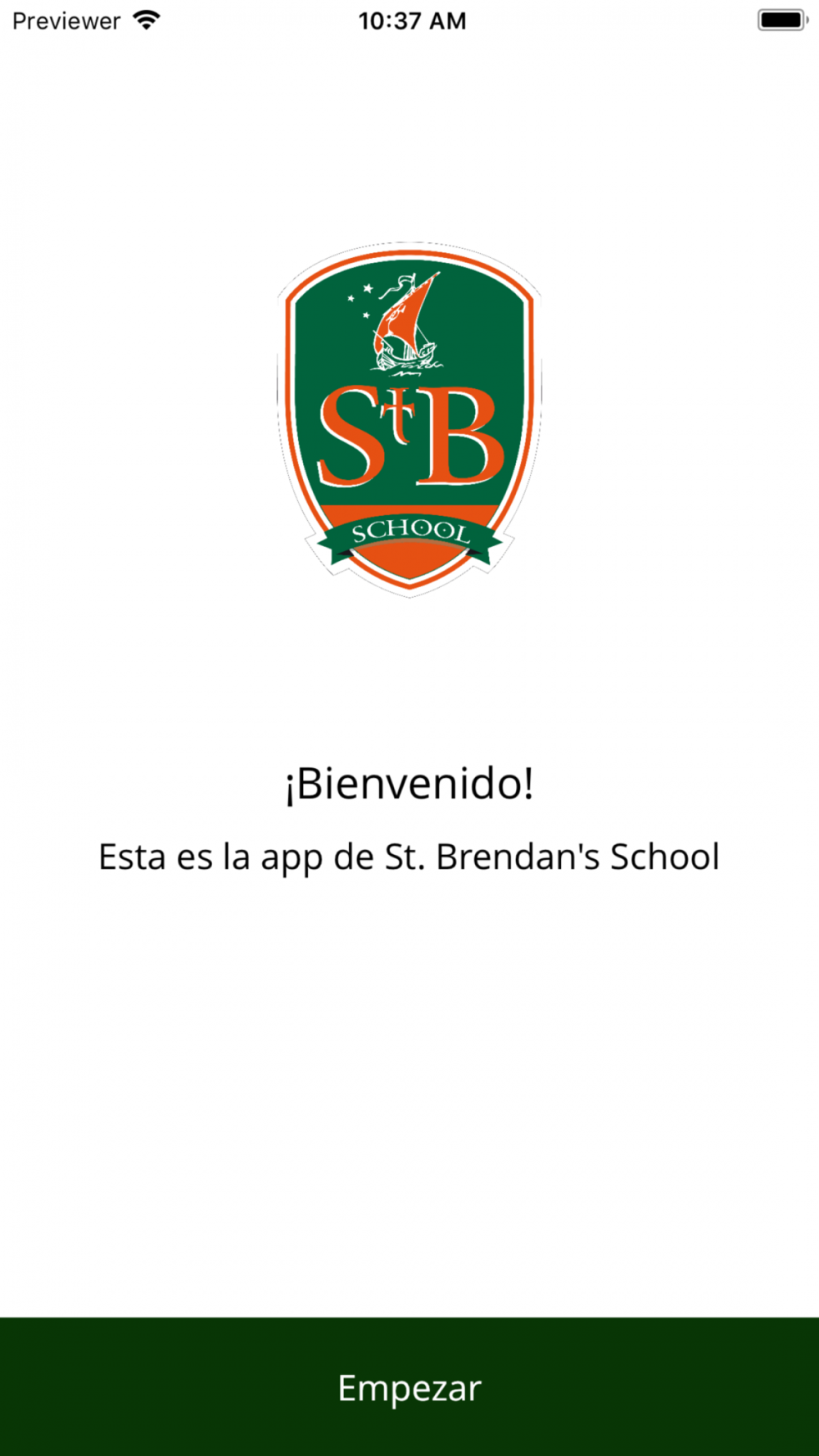
Task: Tap the Empezar button to begin
Action: pos(409,1386)
